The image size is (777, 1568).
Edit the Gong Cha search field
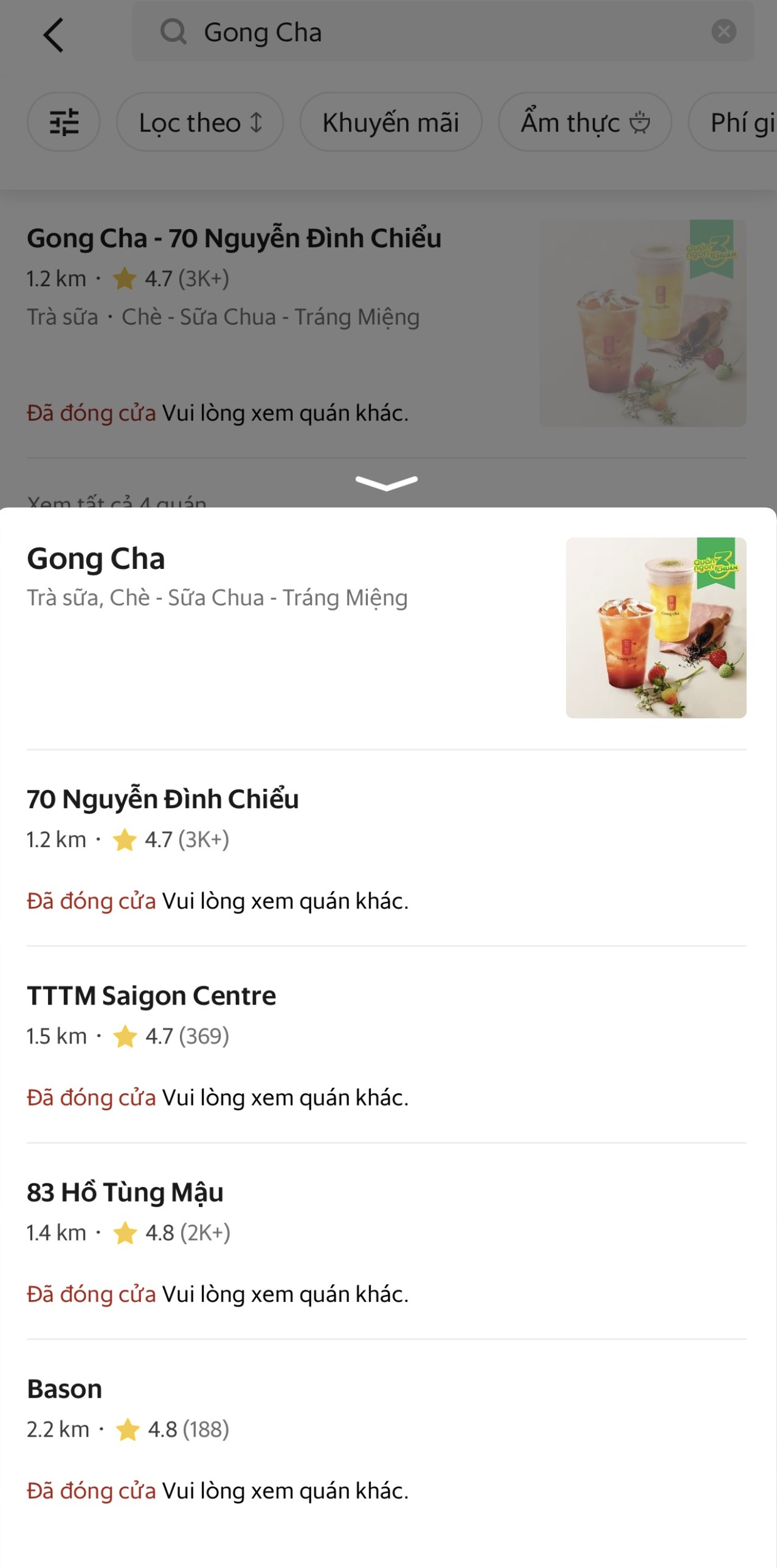pos(443,32)
